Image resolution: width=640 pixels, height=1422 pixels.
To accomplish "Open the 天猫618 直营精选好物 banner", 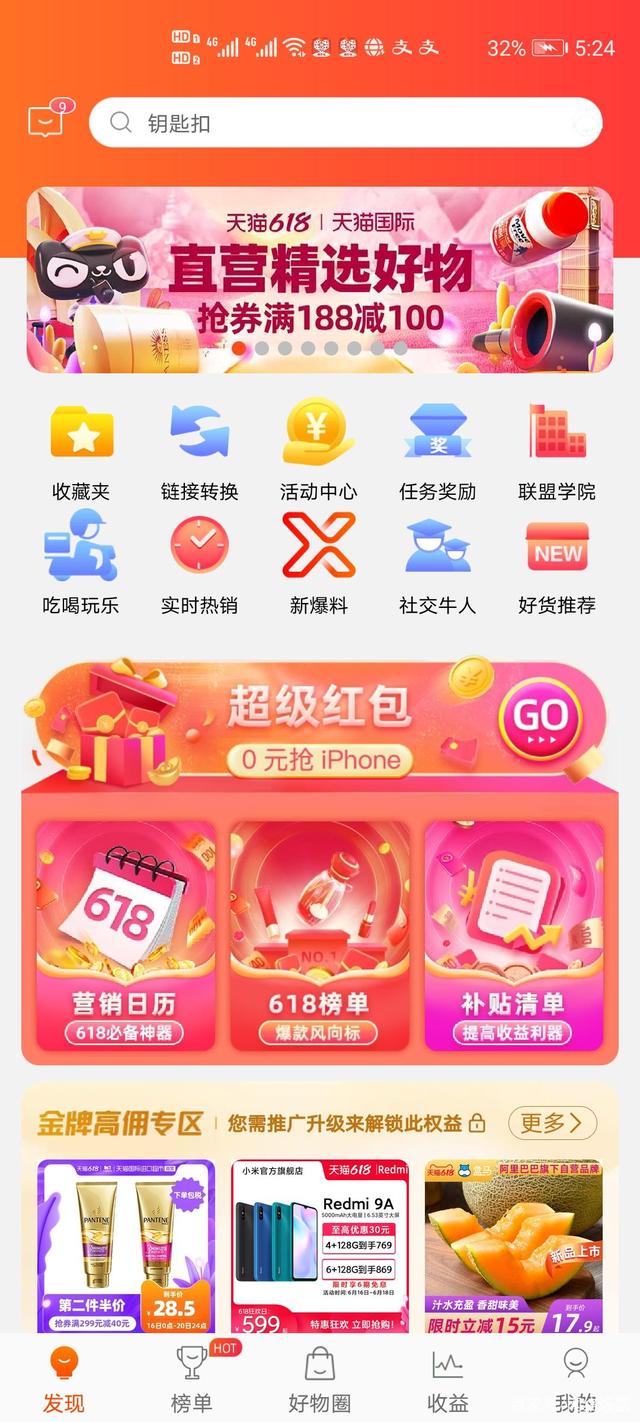I will [320, 279].
